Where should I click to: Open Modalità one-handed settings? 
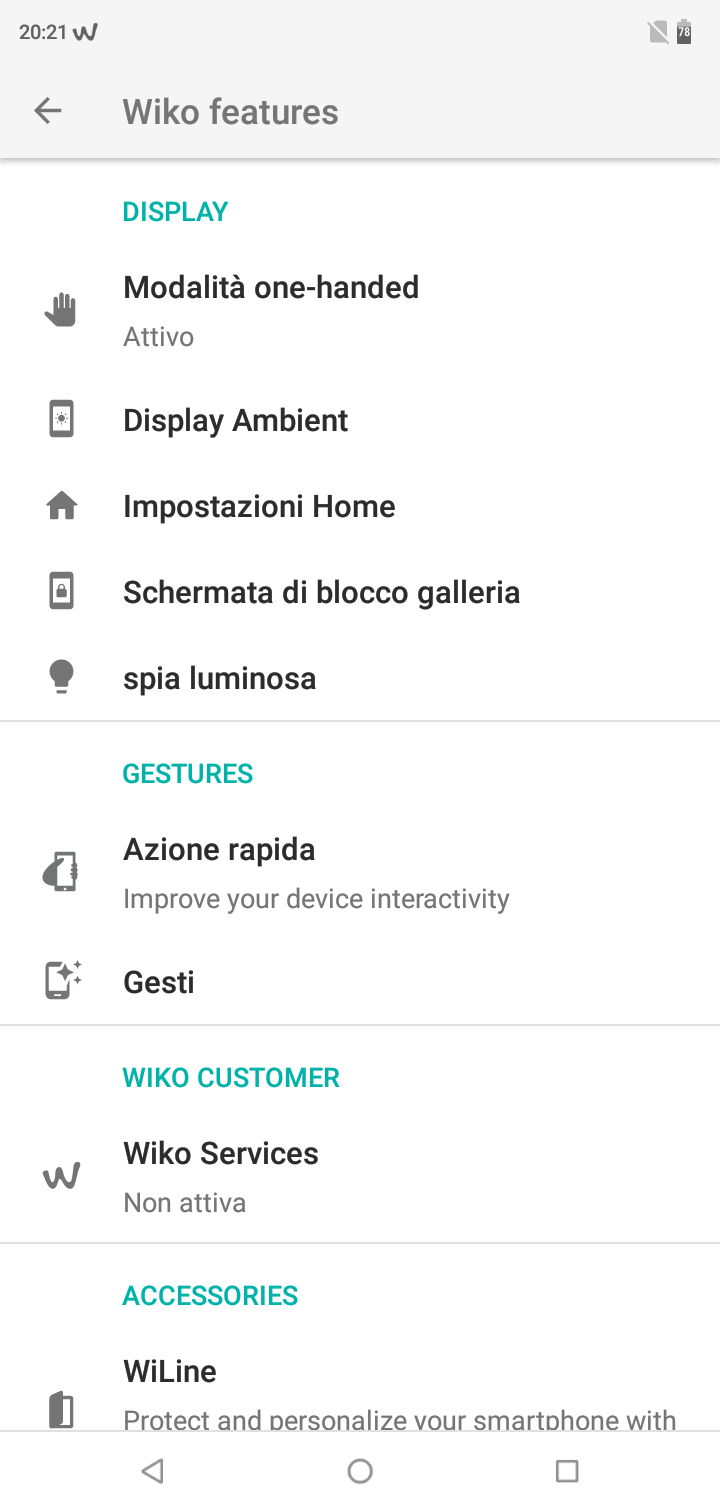point(360,311)
